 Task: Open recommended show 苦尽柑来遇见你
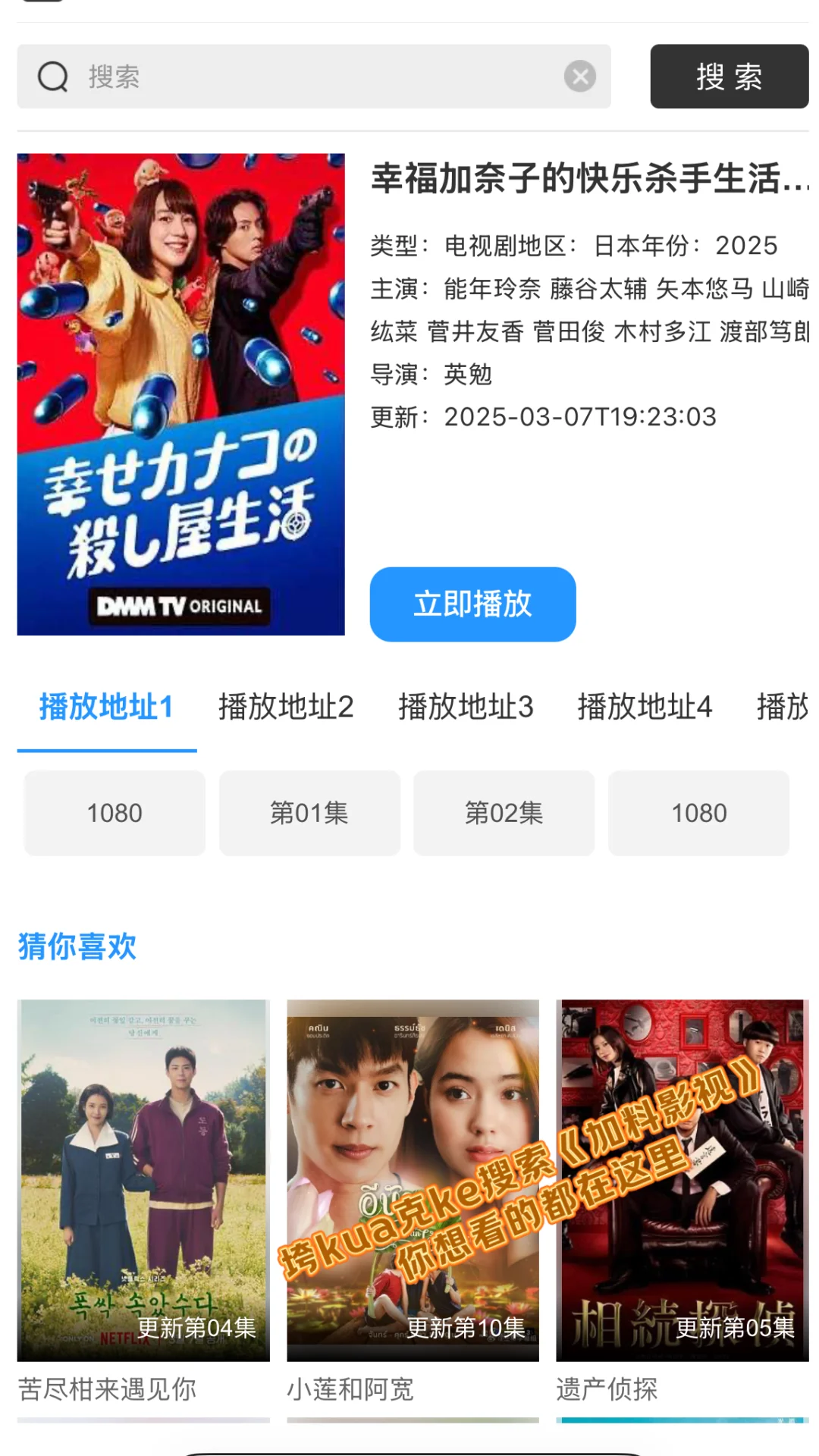pos(143,1180)
